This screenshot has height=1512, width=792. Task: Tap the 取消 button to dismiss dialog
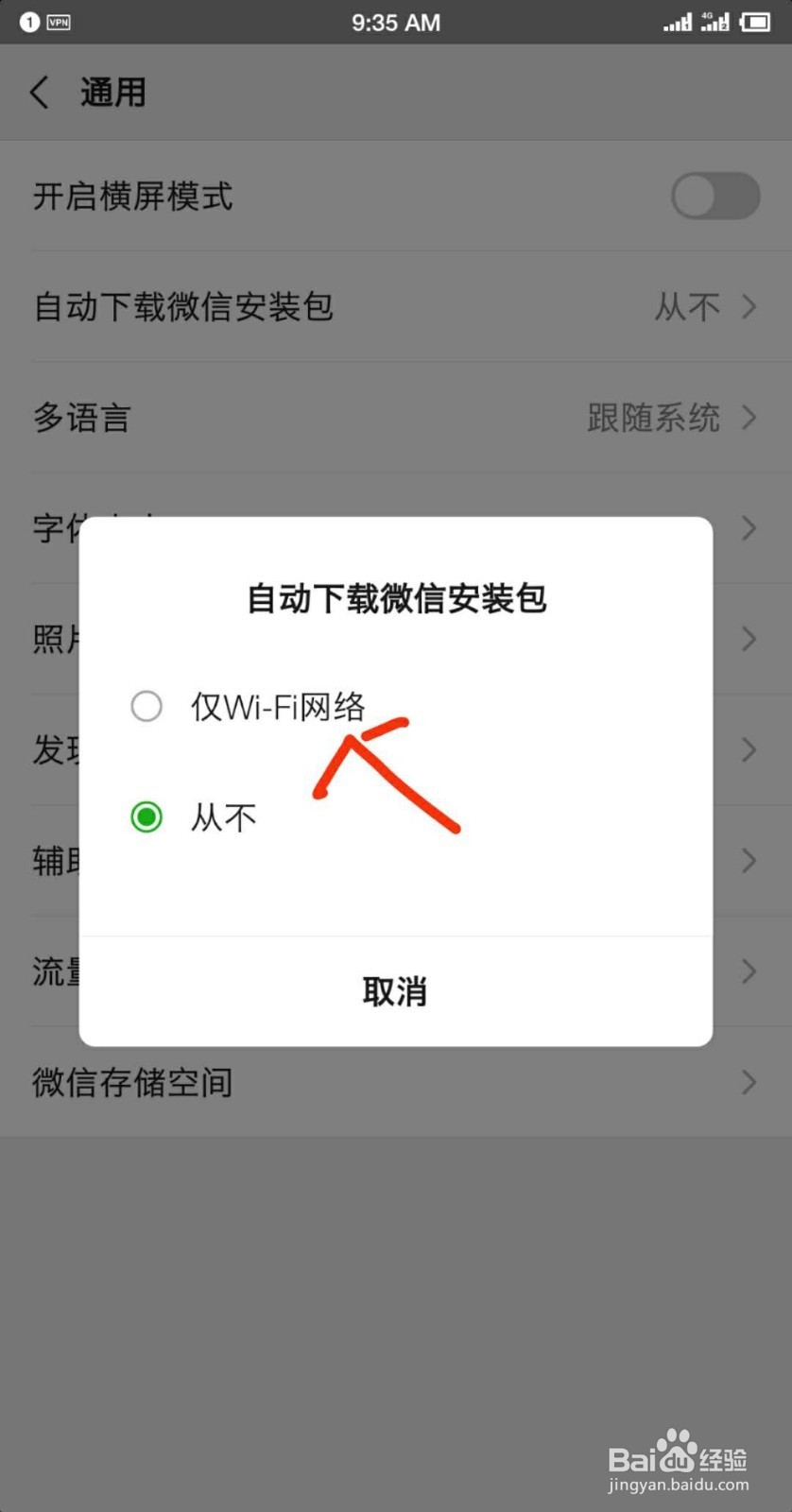396,990
